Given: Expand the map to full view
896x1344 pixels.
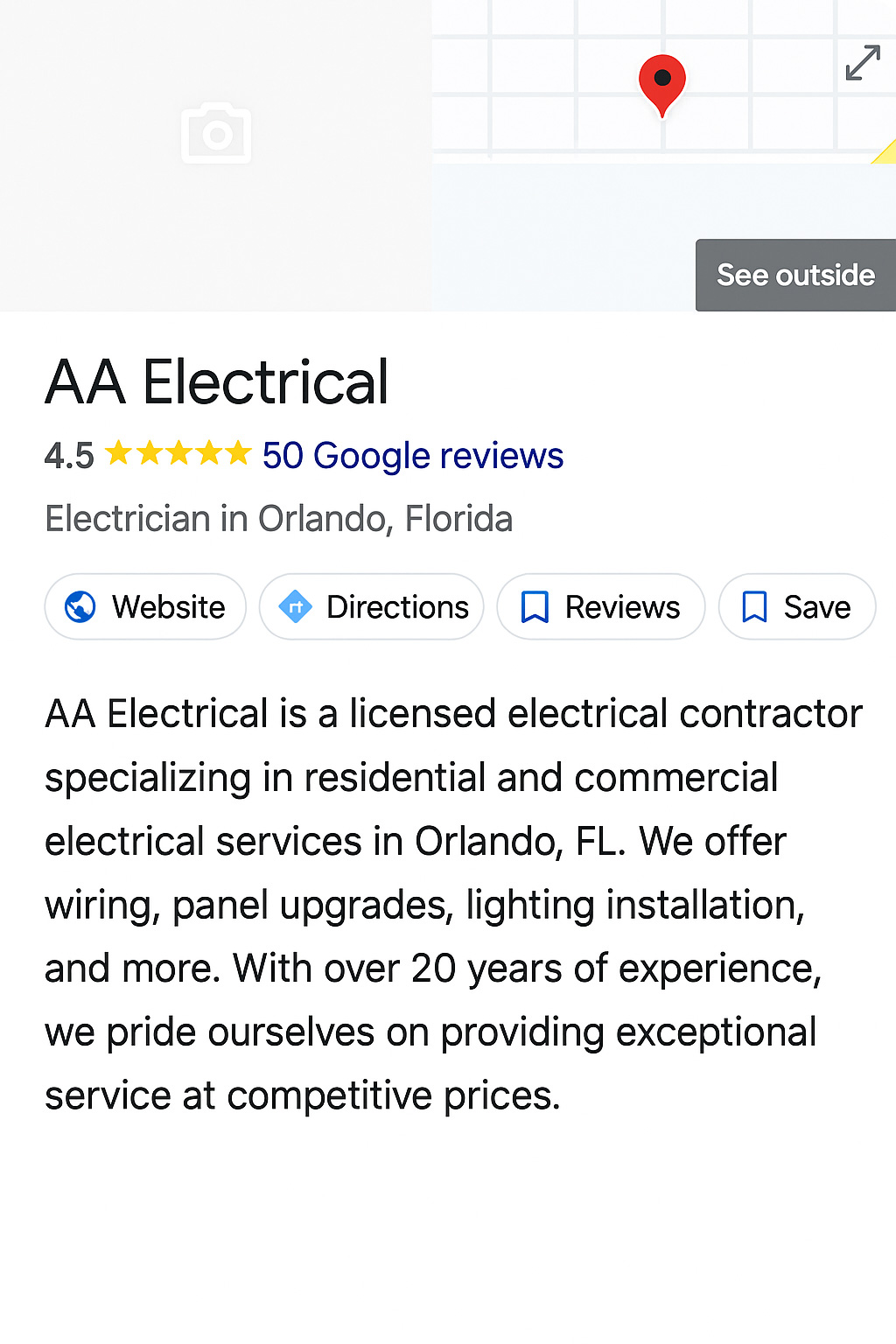Looking at the screenshot, I should 863,63.
